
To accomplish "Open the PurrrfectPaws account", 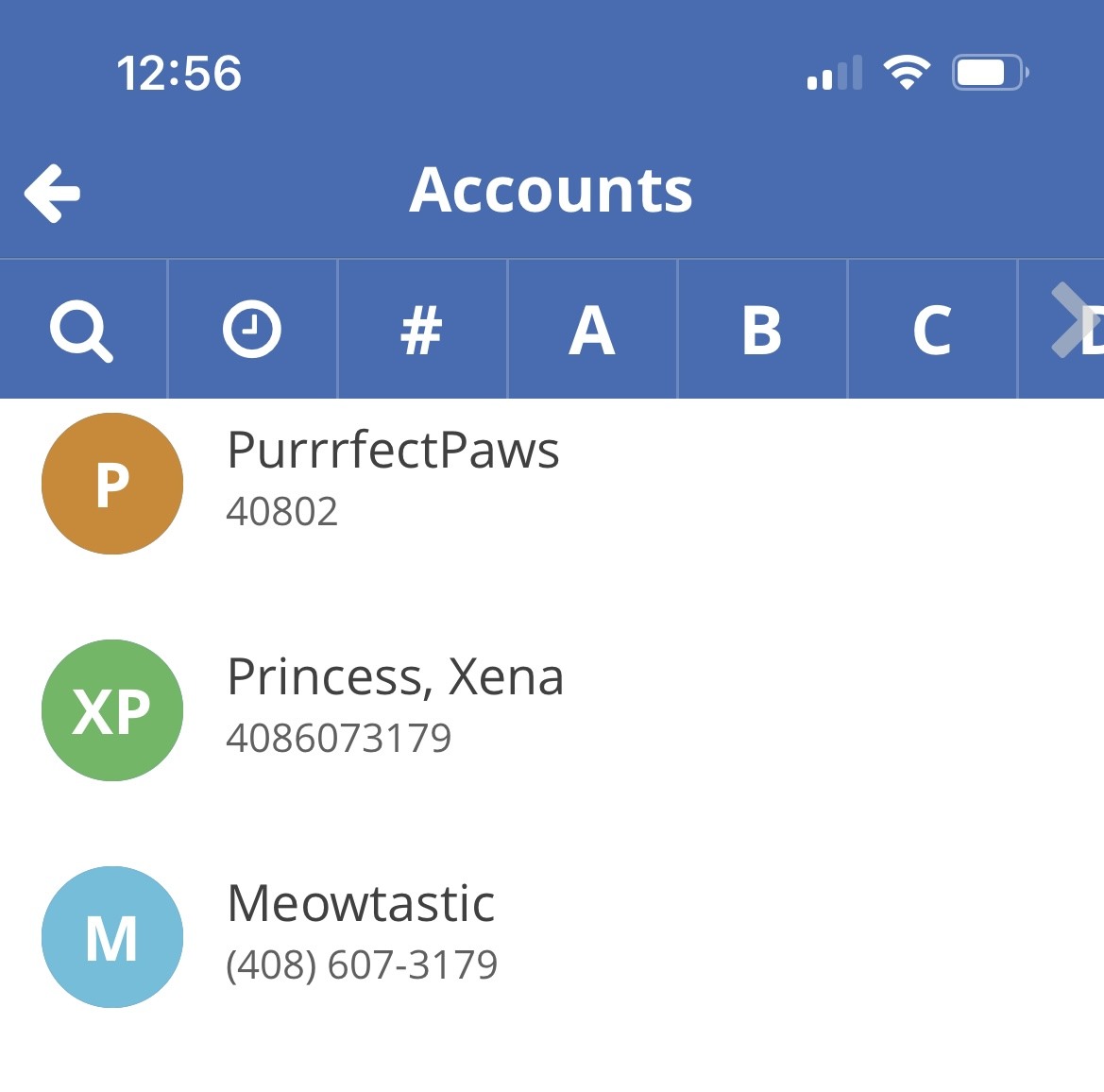I will tap(393, 482).
